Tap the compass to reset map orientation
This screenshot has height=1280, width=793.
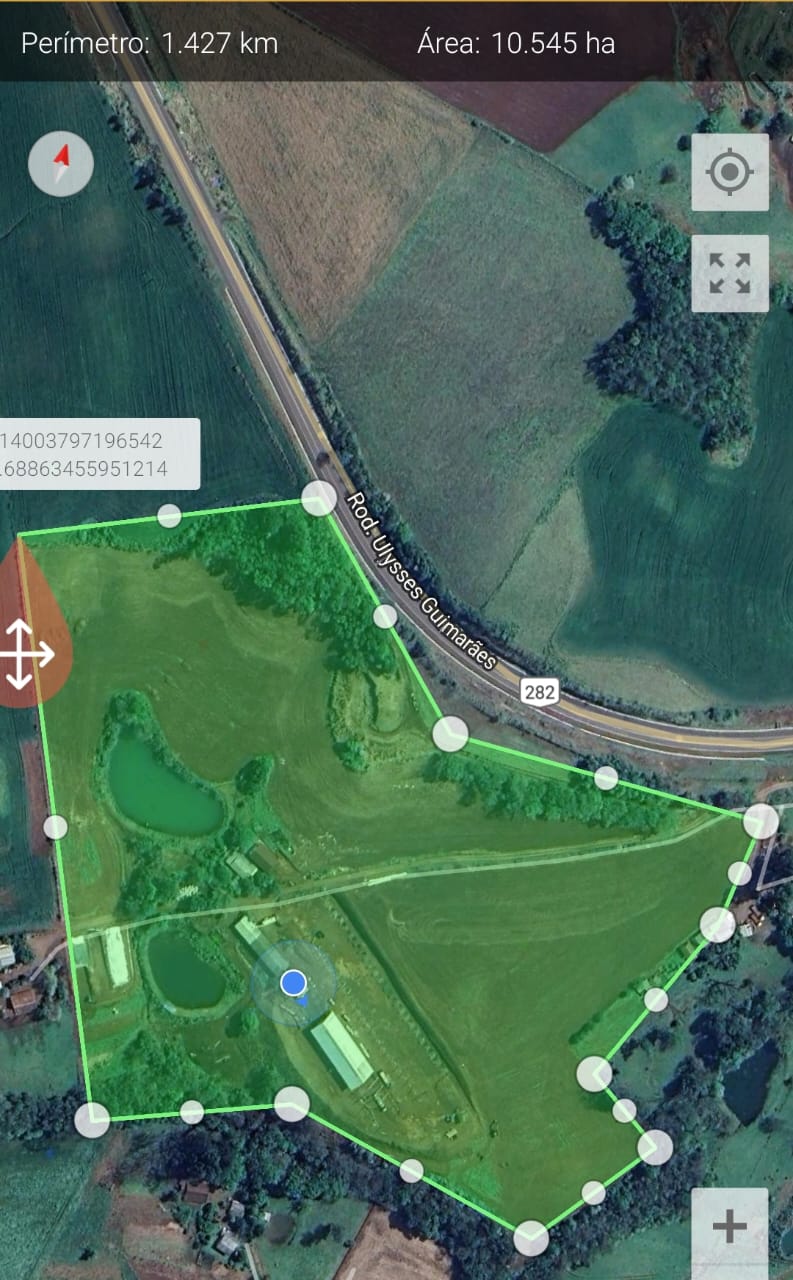[x=61, y=163]
